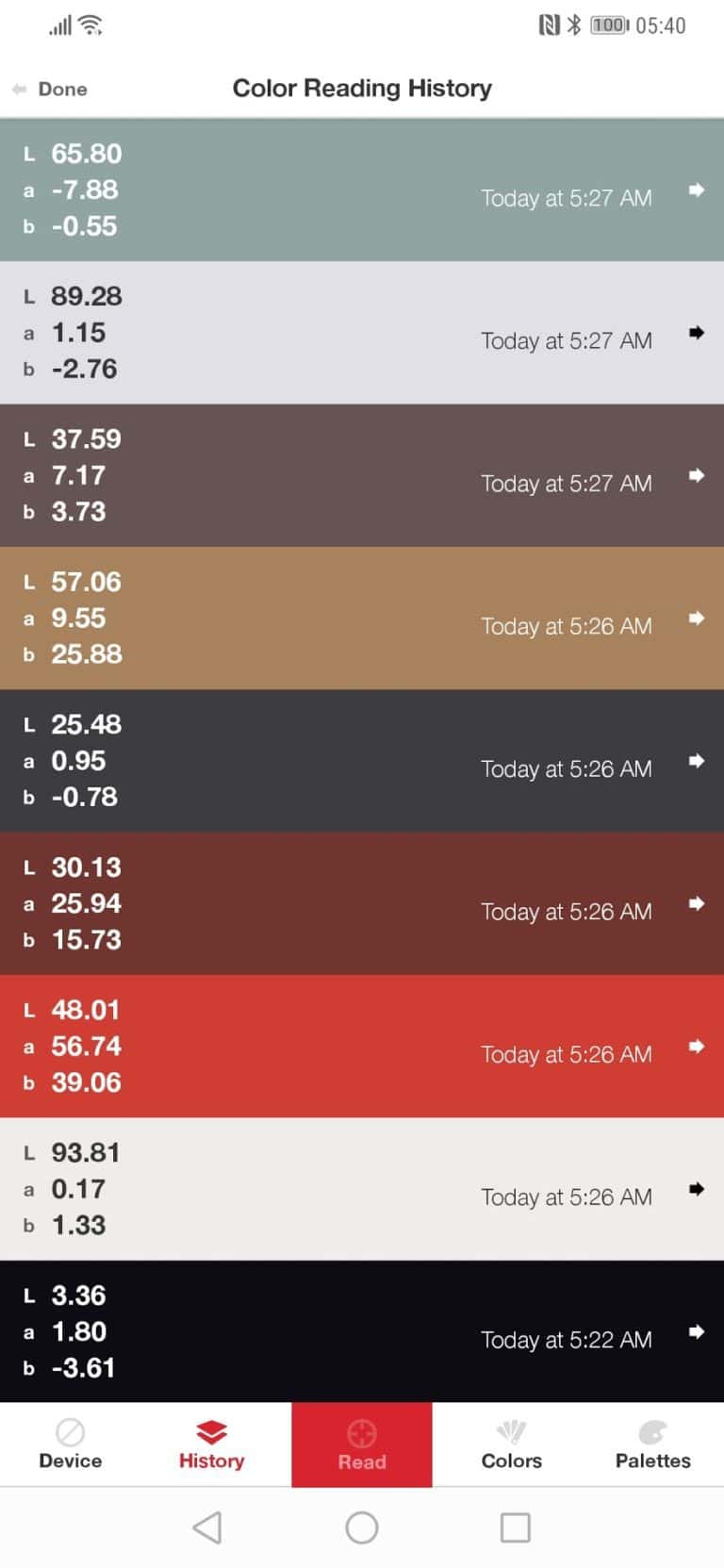Tap the Colors fan icon
The image size is (724, 1568).
510,1430
